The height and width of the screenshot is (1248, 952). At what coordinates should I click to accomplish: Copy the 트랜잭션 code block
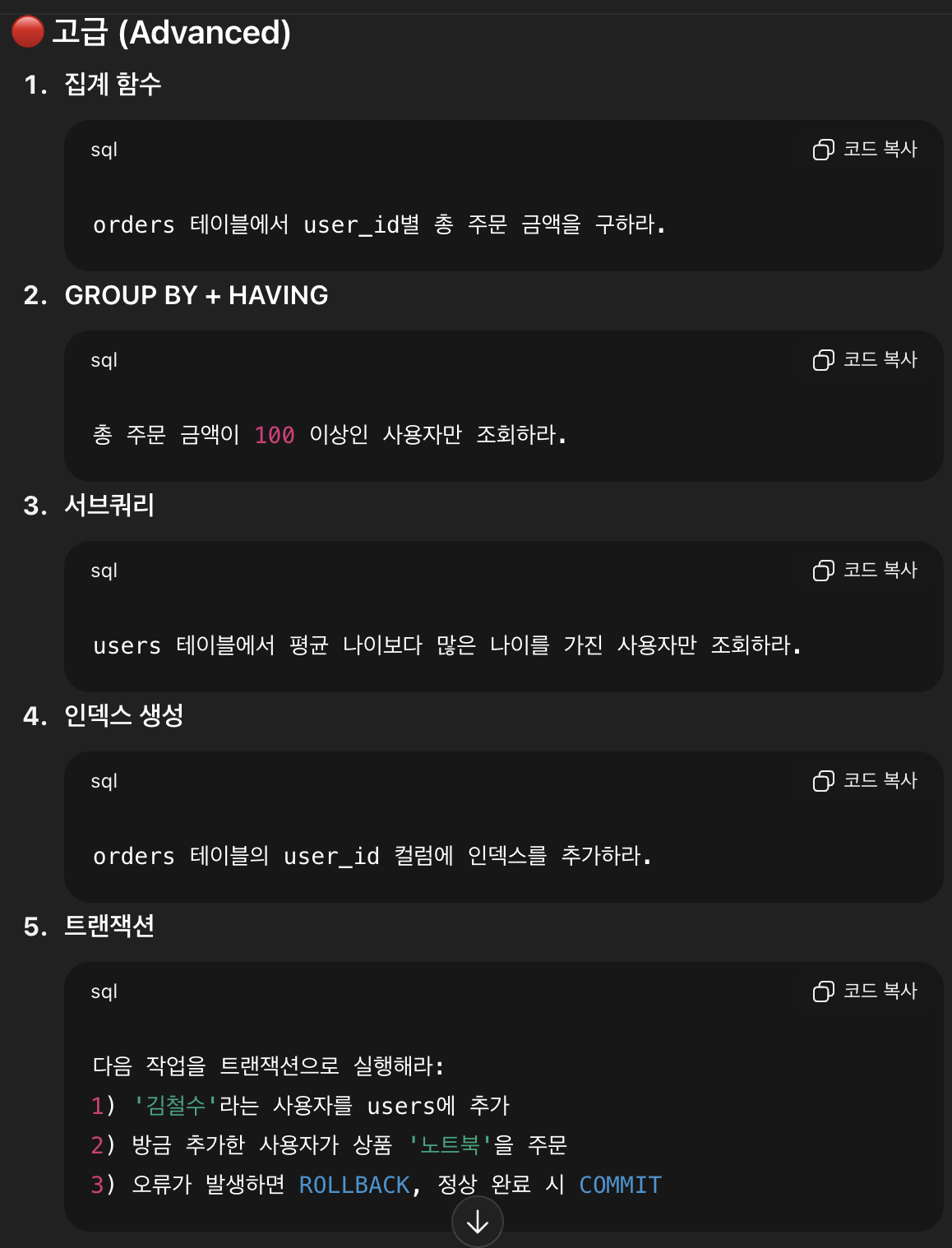(x=865, y=991)
